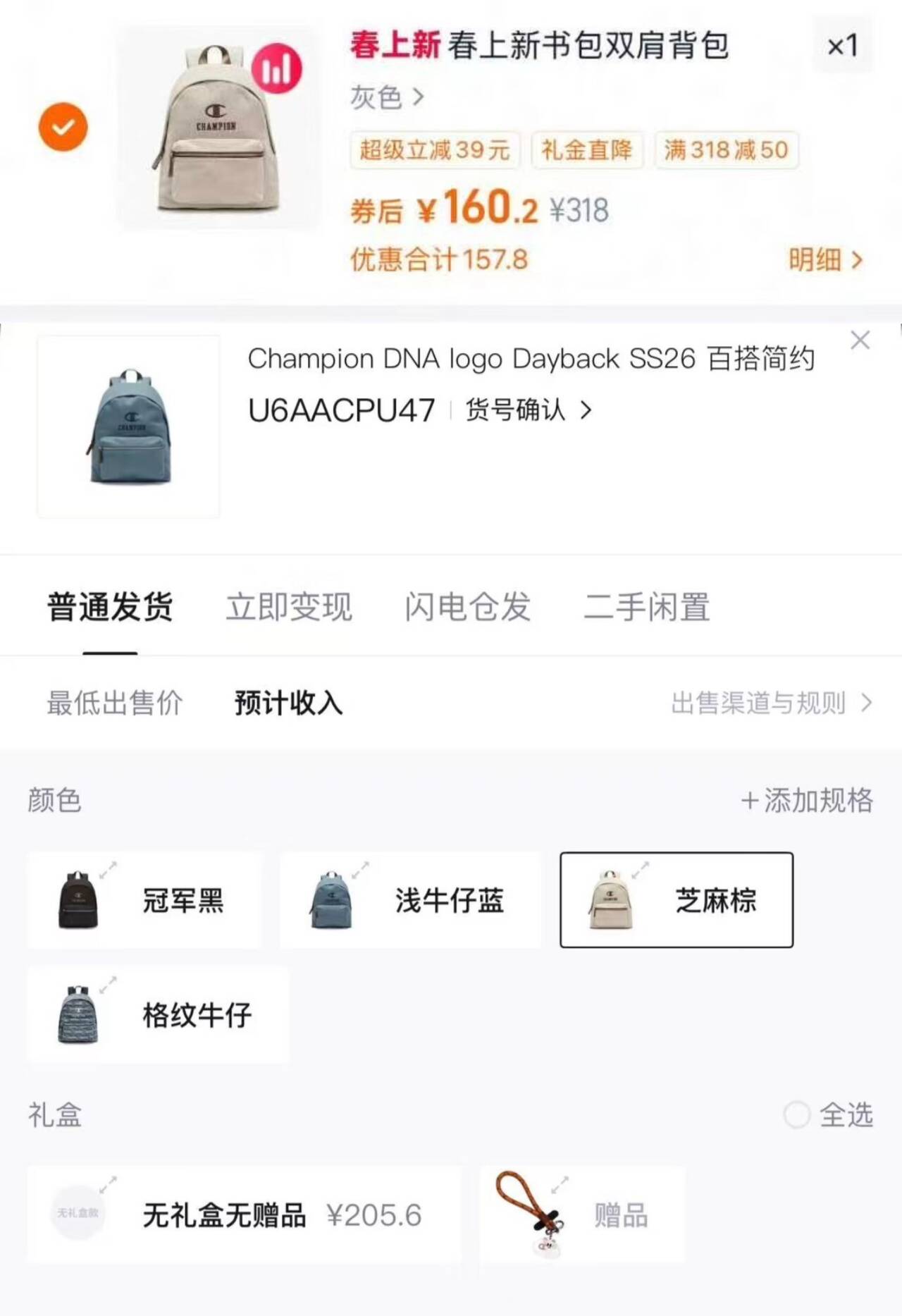Uncheck the selected backpack cart item

pyautogui.click(x=63, y=127)
